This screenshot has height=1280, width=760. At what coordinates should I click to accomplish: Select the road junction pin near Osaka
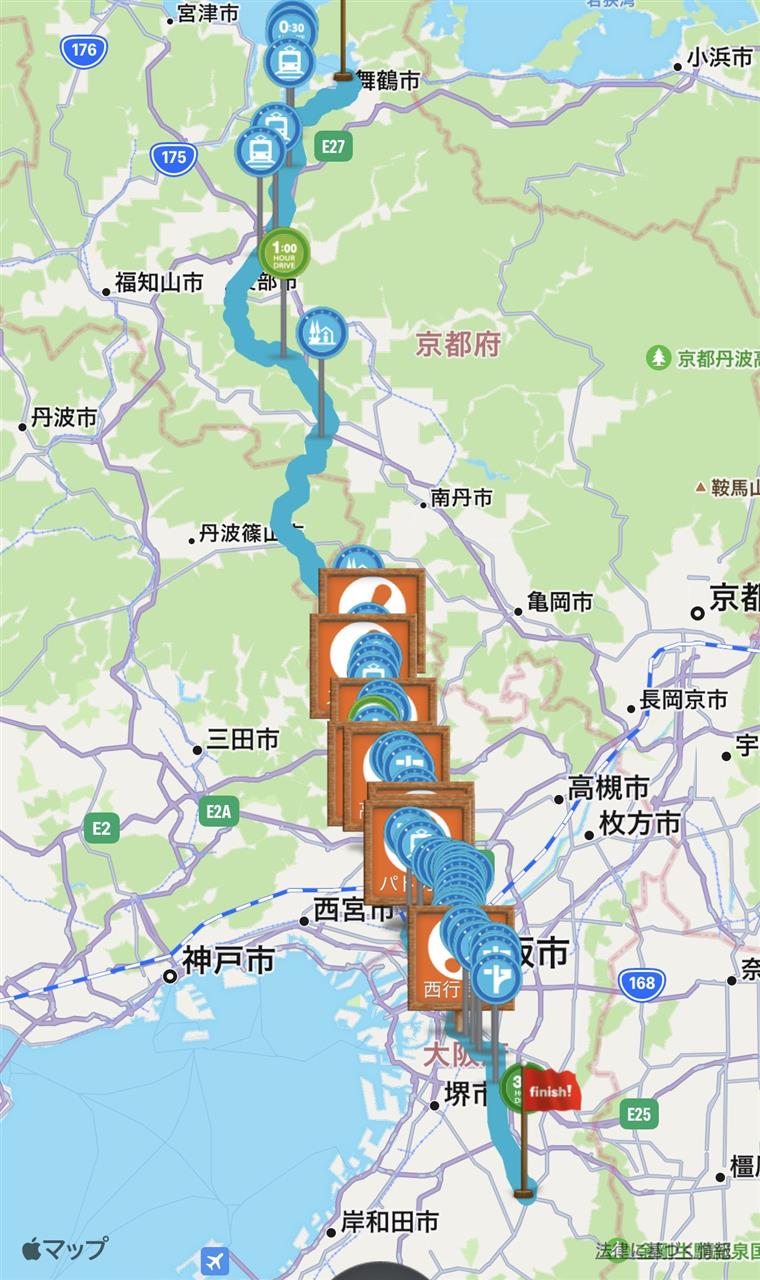pyautogui.click(x=495, y=979)
